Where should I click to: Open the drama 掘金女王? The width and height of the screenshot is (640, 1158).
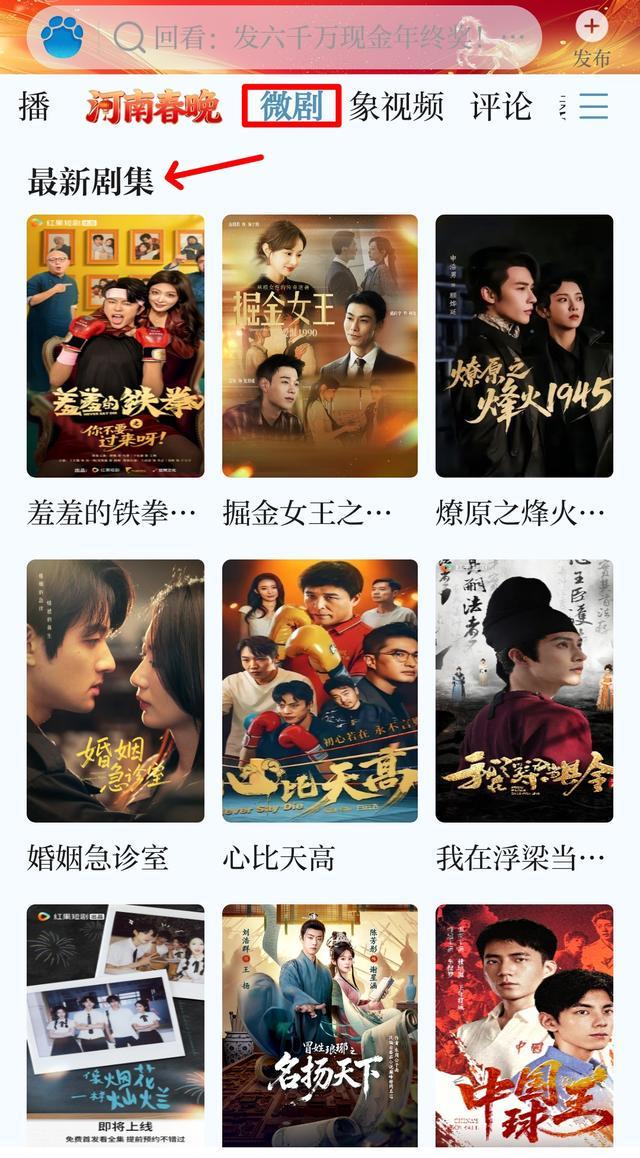pos(320,346)
